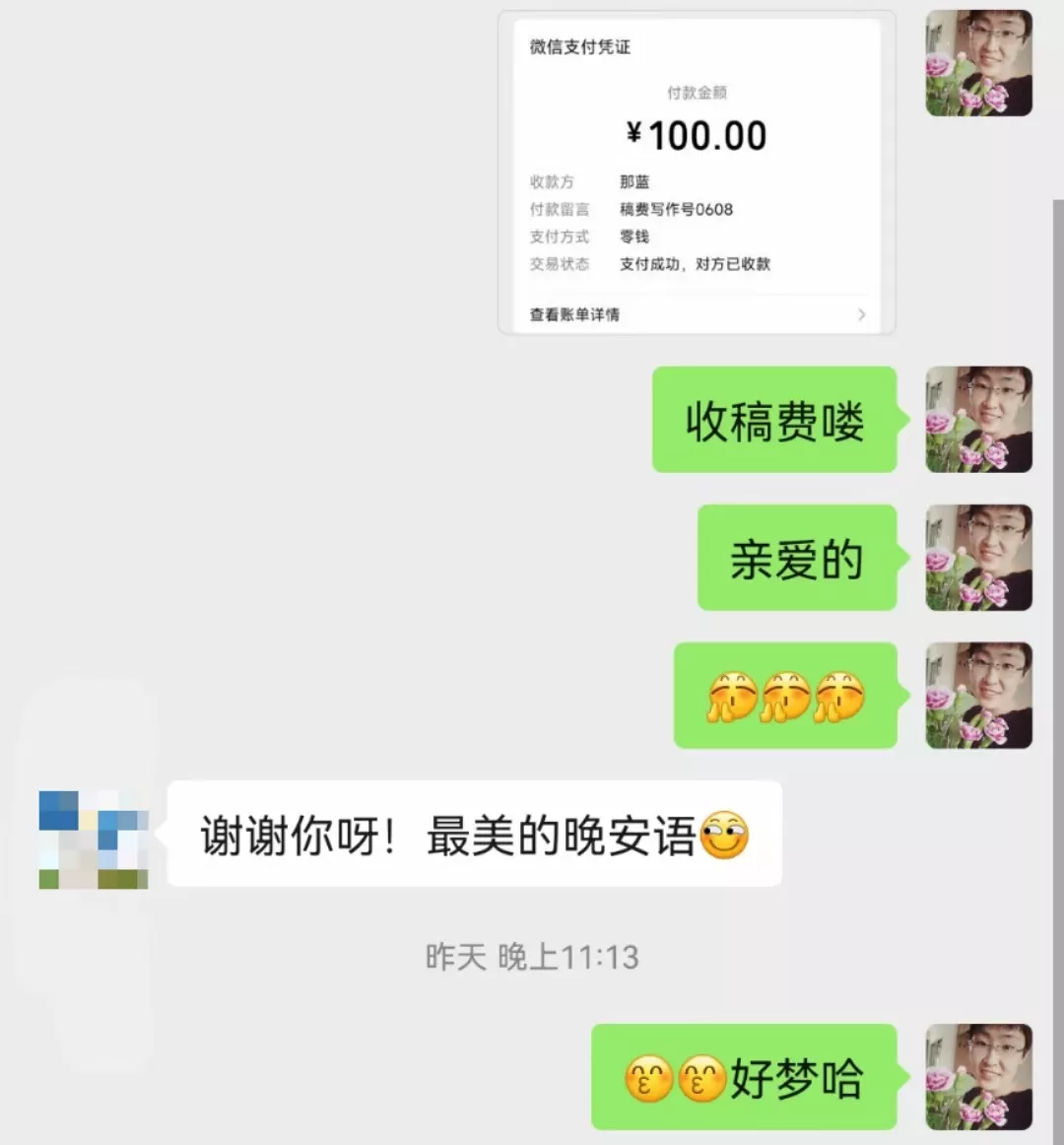The height and width of the screenshot is (1145, 1064).
Task: Click the last hugging emoji in the bubble
Action: (838, 697)
